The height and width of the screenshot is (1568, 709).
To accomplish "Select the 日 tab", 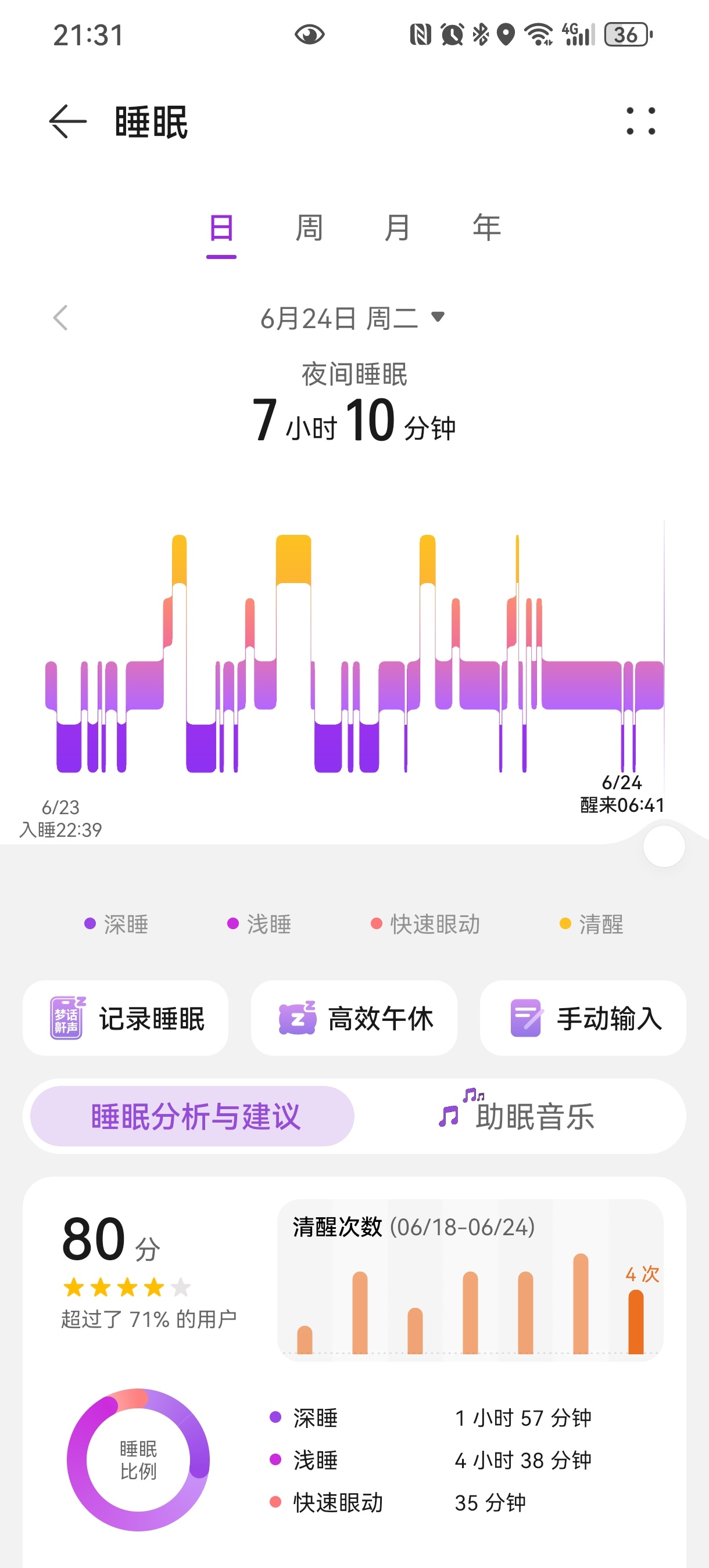I will (221, 229).
